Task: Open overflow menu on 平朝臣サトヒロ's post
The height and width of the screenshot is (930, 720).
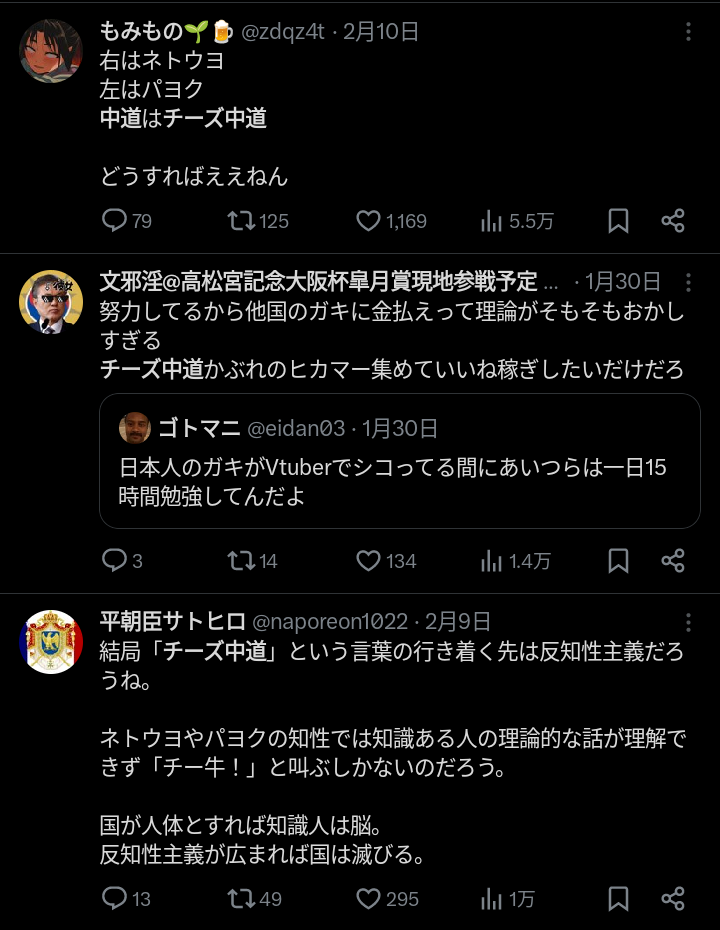Action: coord(688,622)
